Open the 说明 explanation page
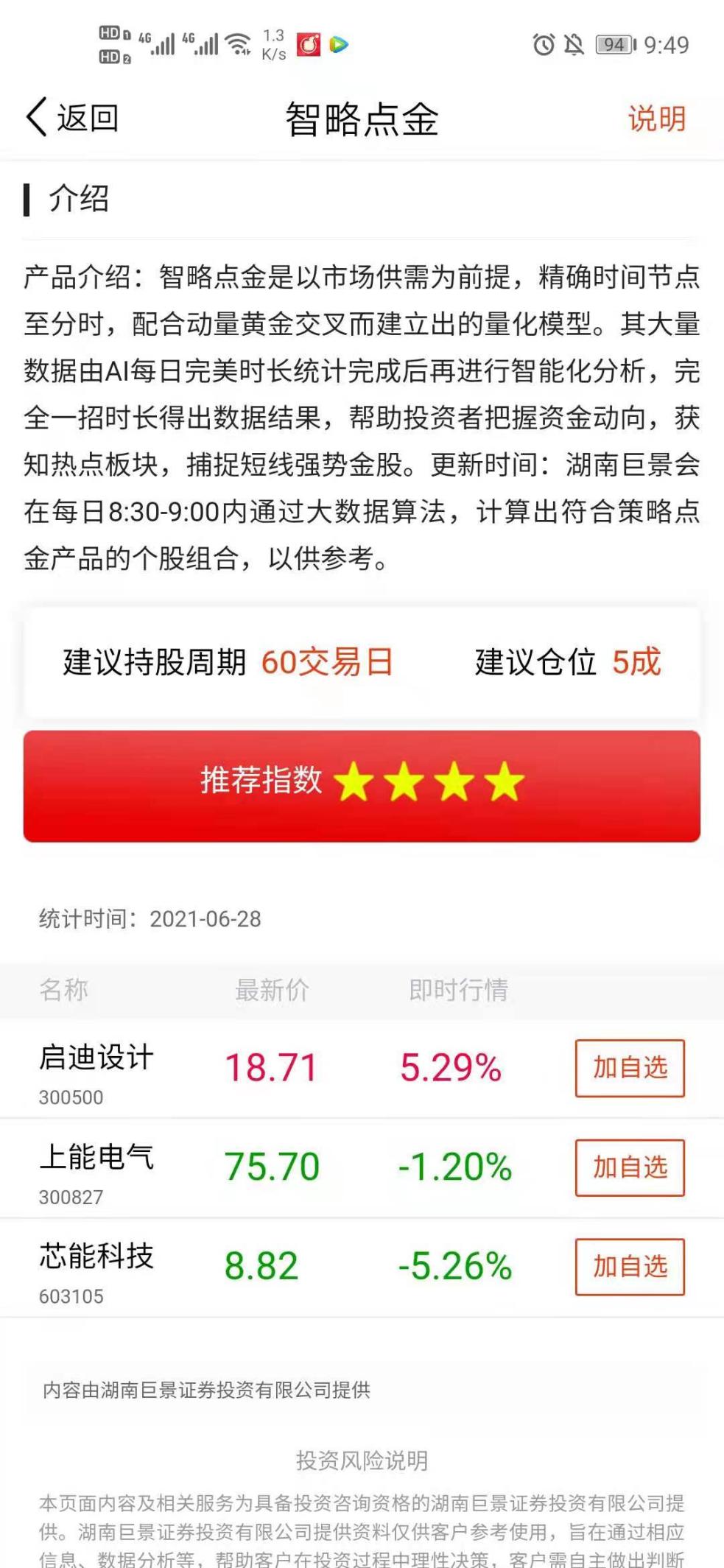Image resolution: width=724 pixels, height=1568 pixels. point(656,119)
